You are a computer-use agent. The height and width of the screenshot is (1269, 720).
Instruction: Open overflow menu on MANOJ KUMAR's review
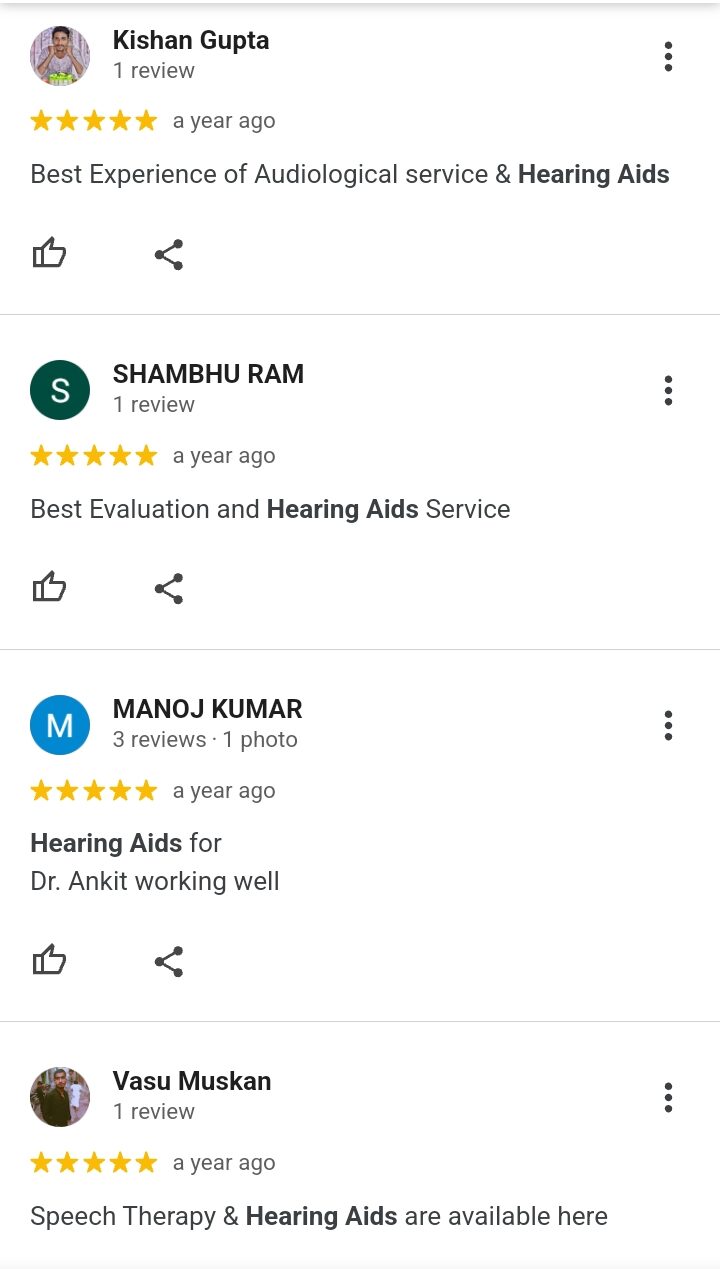(668, 725)
